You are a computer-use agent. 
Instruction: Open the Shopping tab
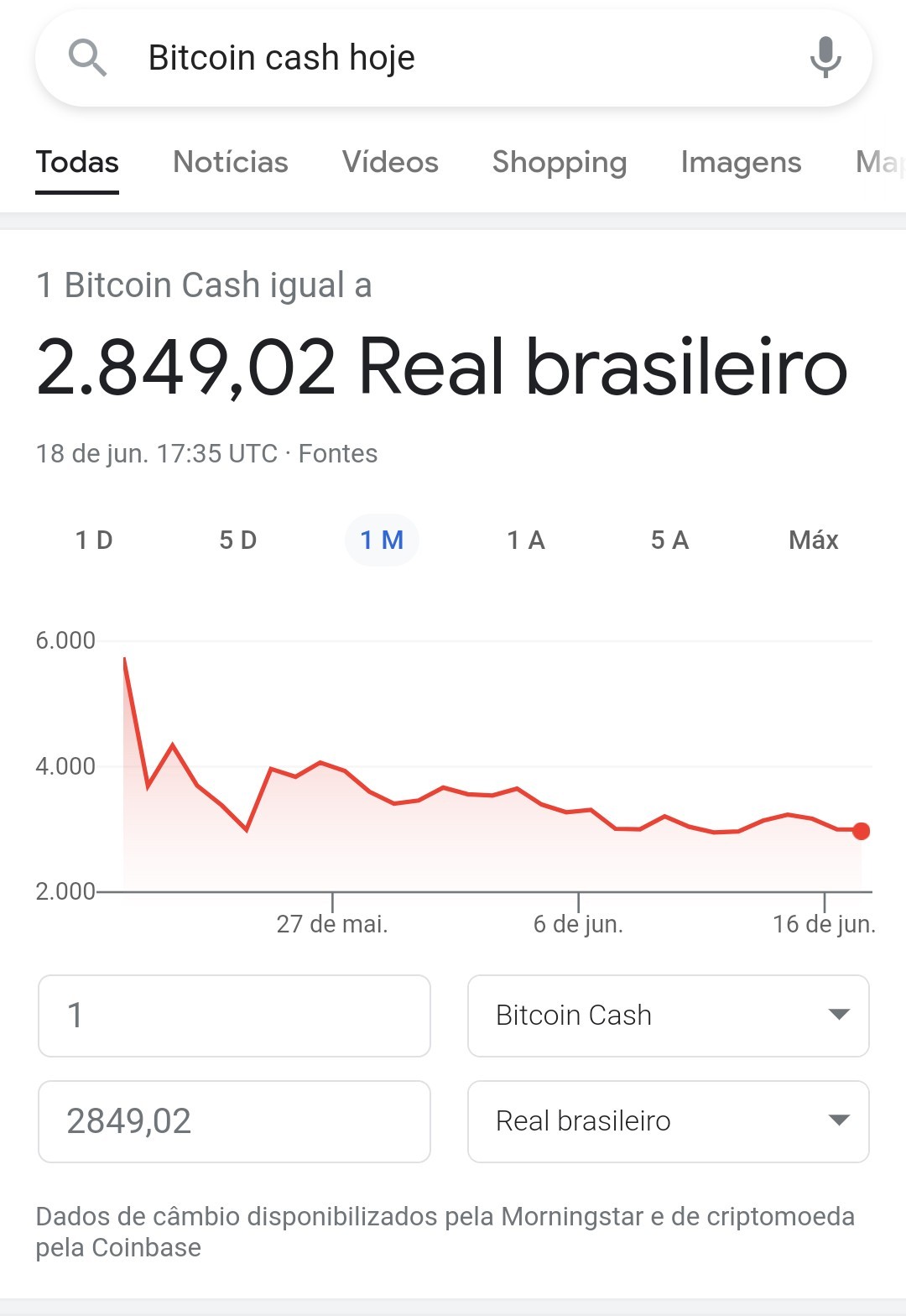tap(560, 162)
